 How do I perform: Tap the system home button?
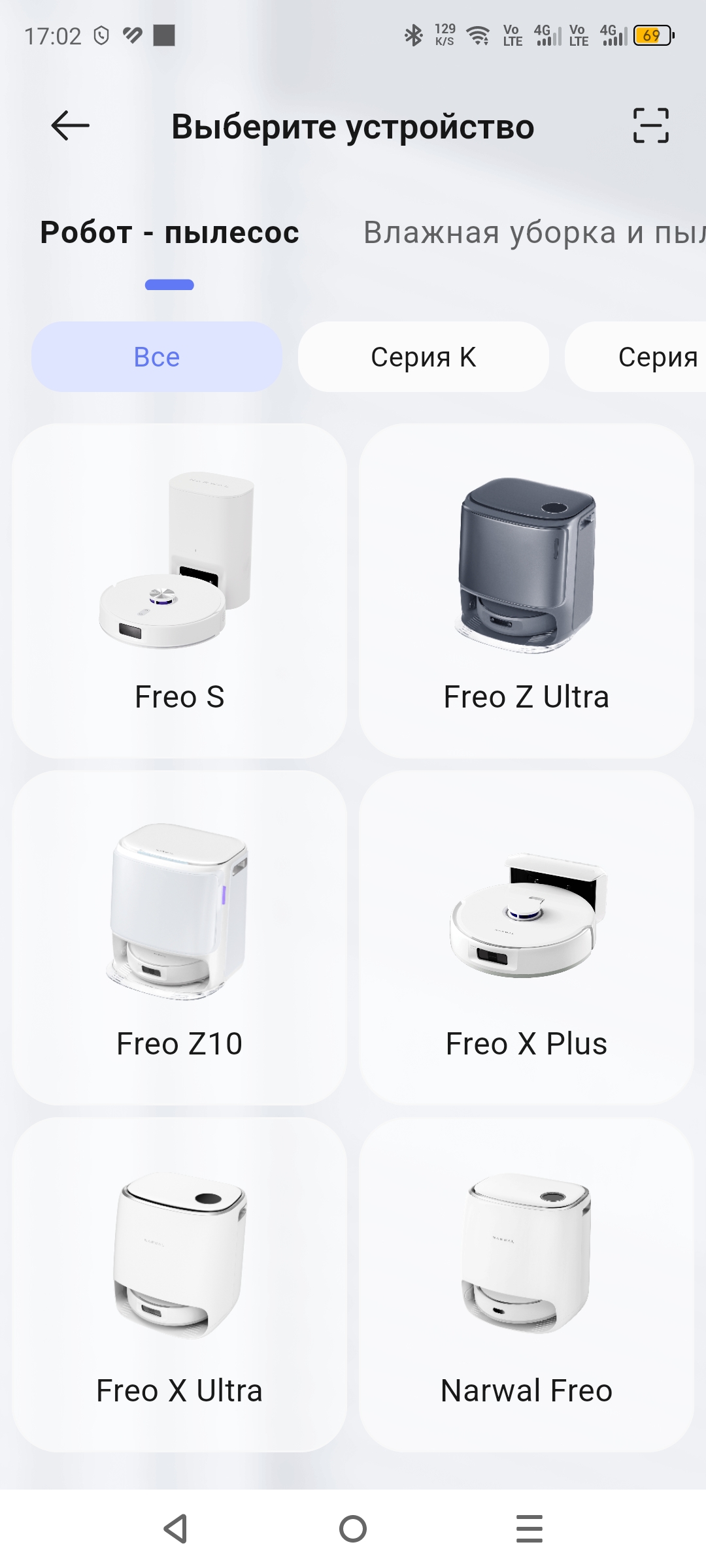[x=353, y=1529]
